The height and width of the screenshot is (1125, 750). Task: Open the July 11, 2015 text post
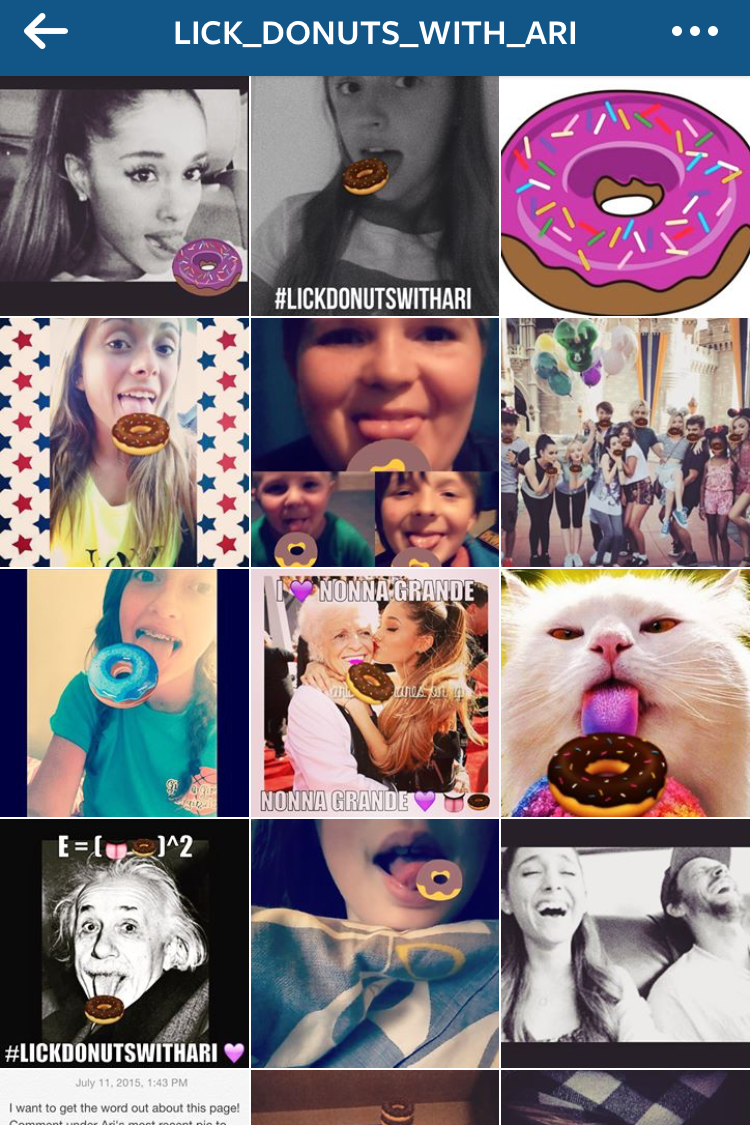click(124, 1098)
